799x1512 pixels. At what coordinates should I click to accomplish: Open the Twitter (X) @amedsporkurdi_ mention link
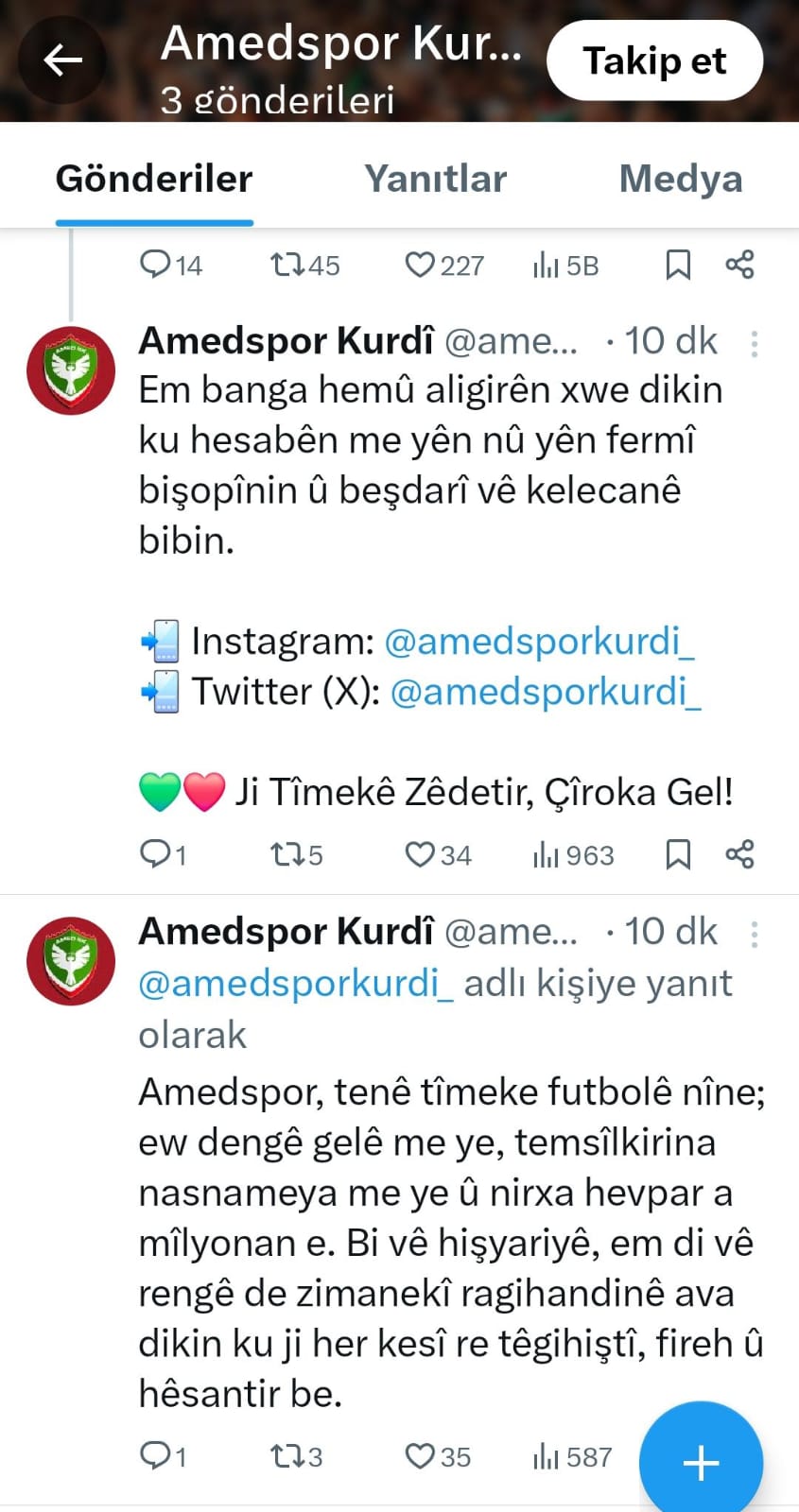pyautogui.click(x=546, y=692)
